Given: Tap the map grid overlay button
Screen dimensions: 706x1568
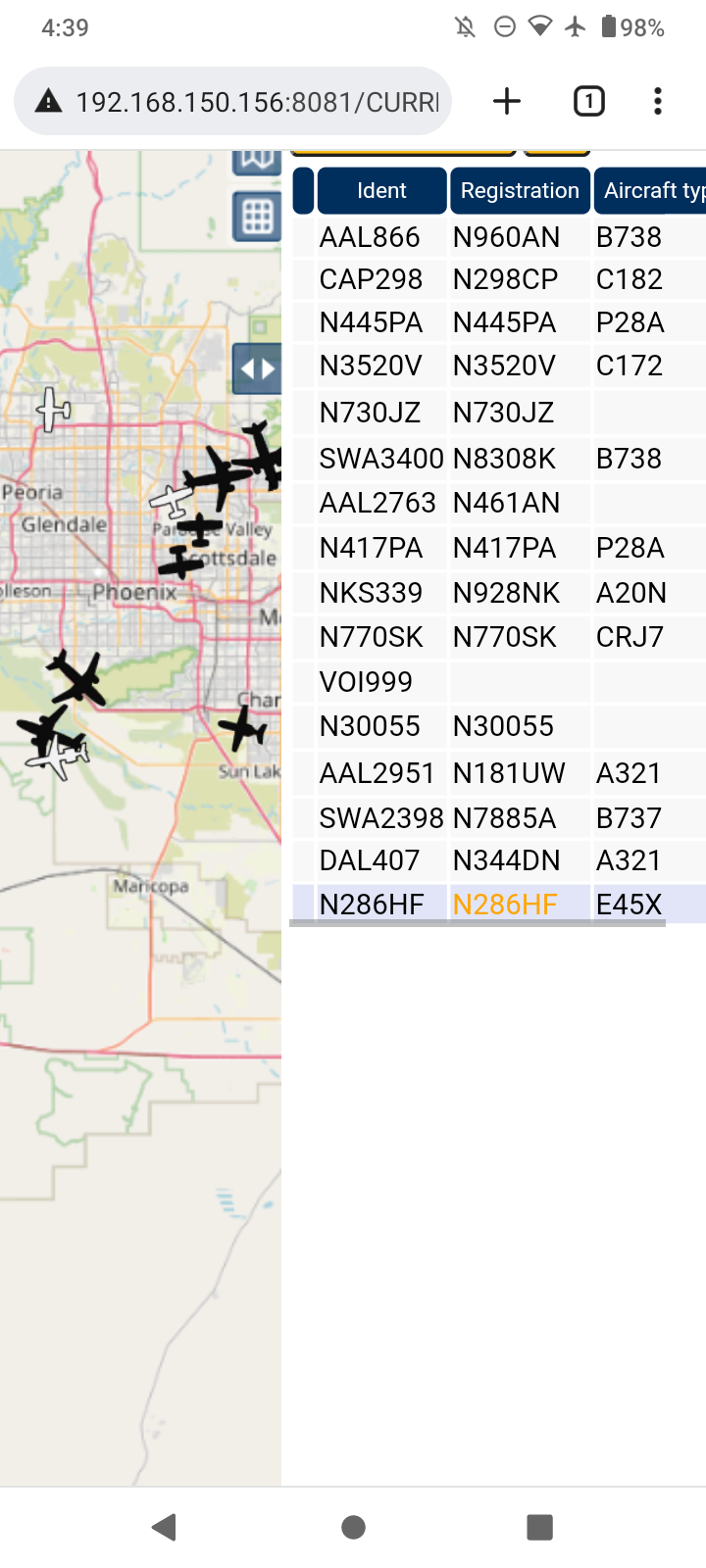Looking at the screenshot, I should click(x=258, y=217).
